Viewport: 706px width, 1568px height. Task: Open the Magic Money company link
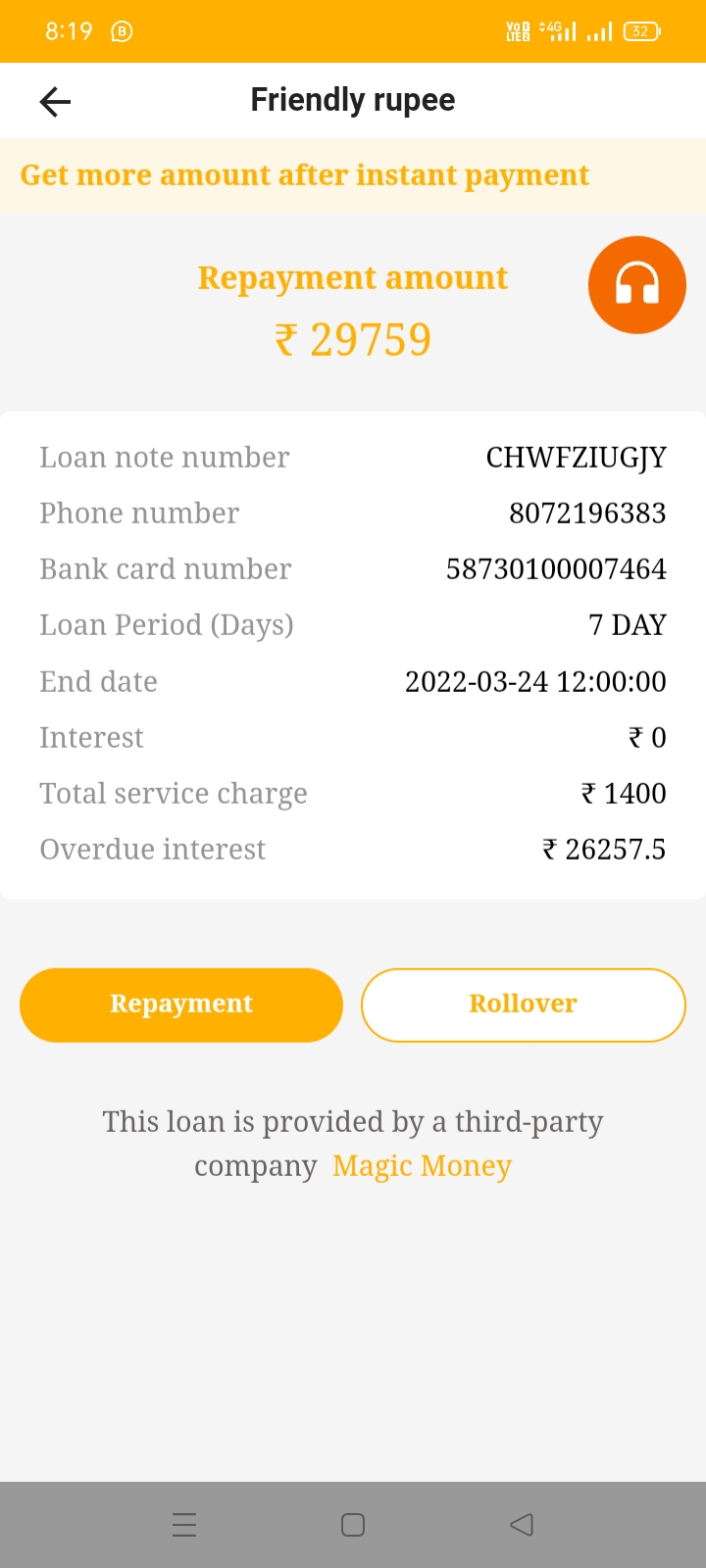422,1166
